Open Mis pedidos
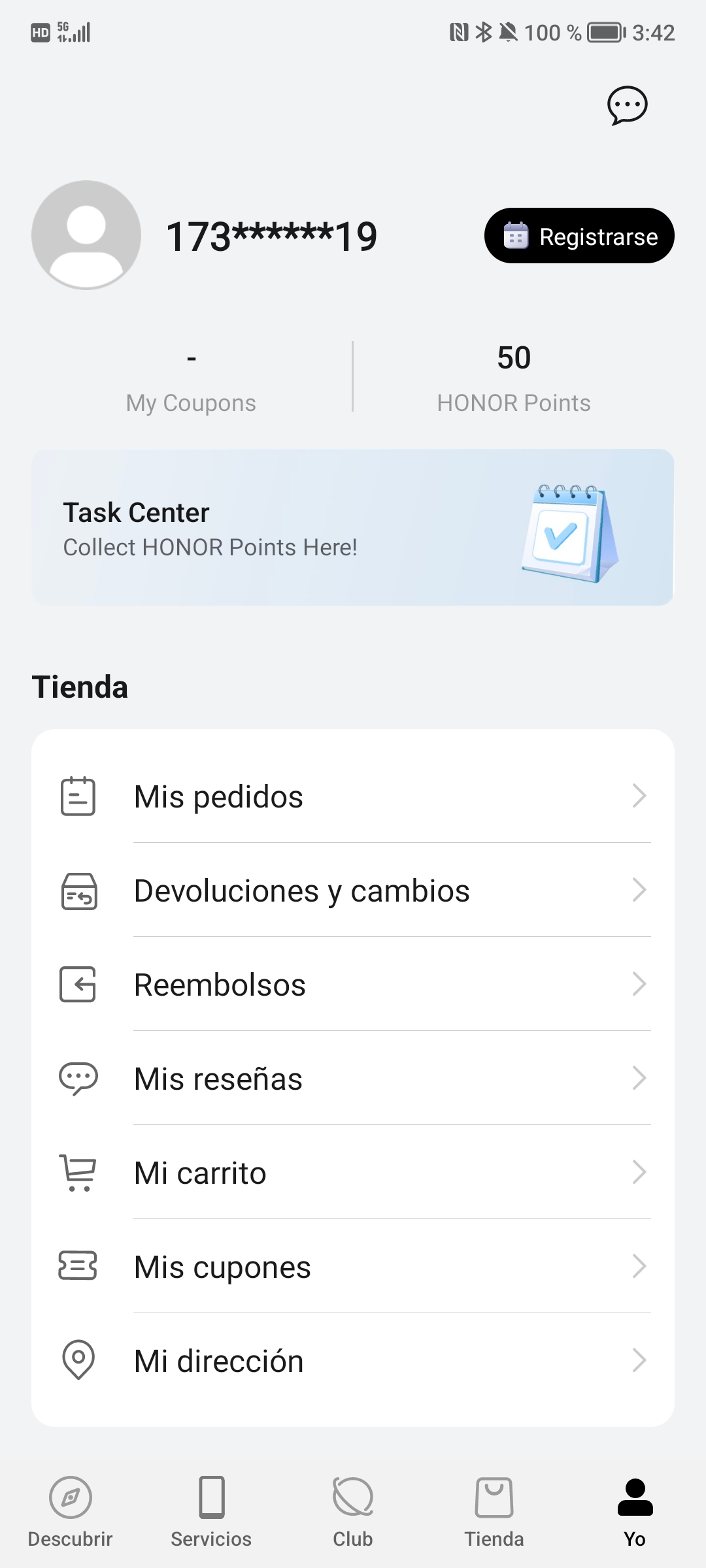Screen dimensions: 706x1568 pos(353,796)
